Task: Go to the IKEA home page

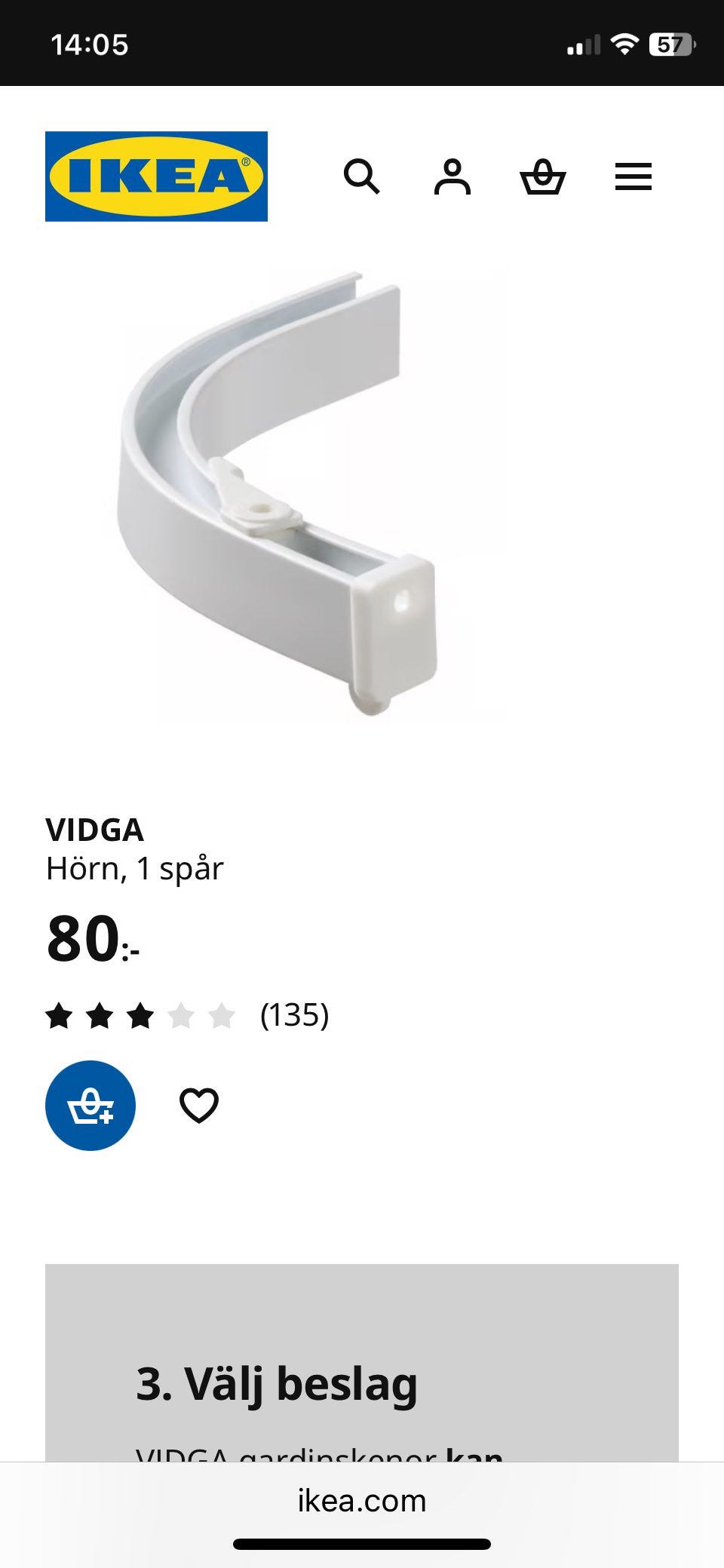Action: [x=156, y=176]
